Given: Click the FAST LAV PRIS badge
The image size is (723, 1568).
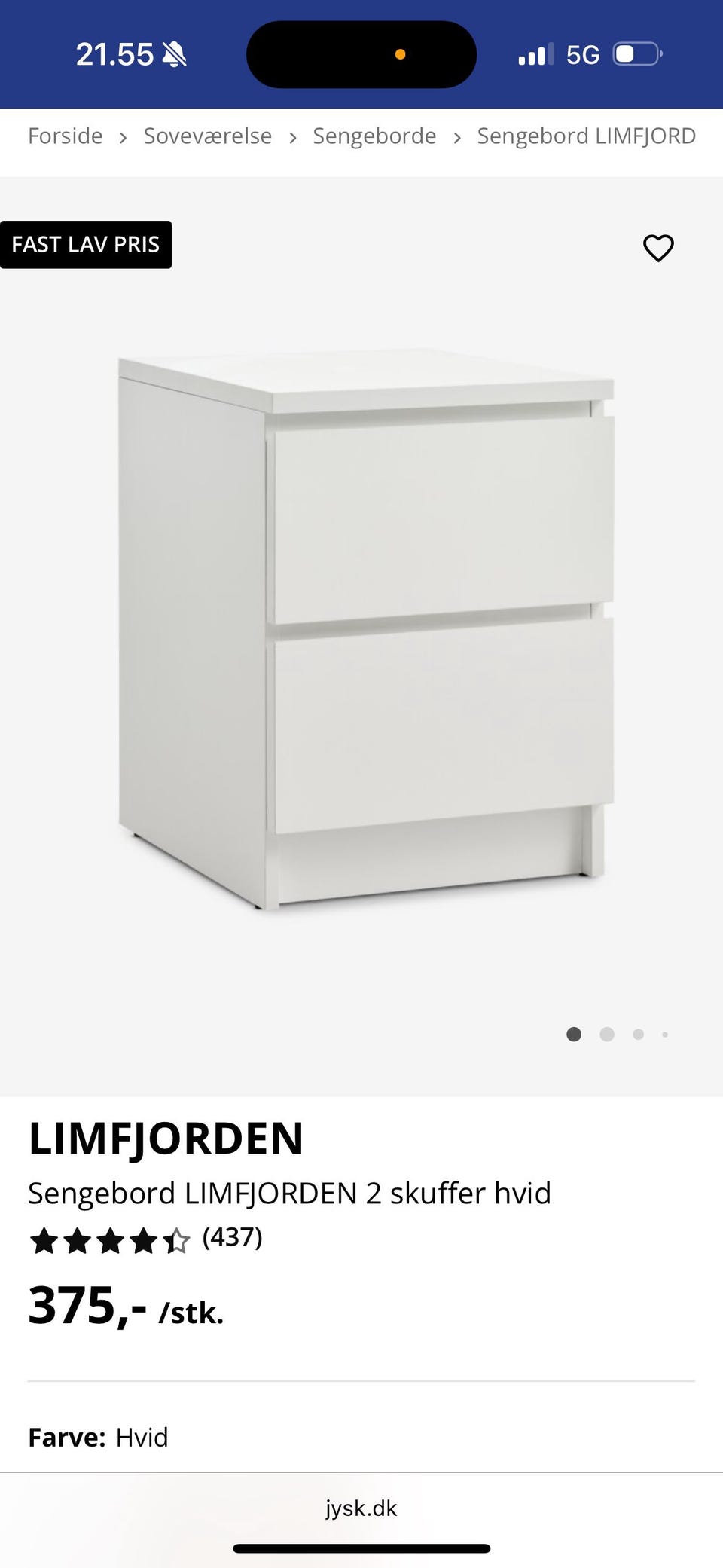Looking at the screenshot, I should (x=86, y=244).
